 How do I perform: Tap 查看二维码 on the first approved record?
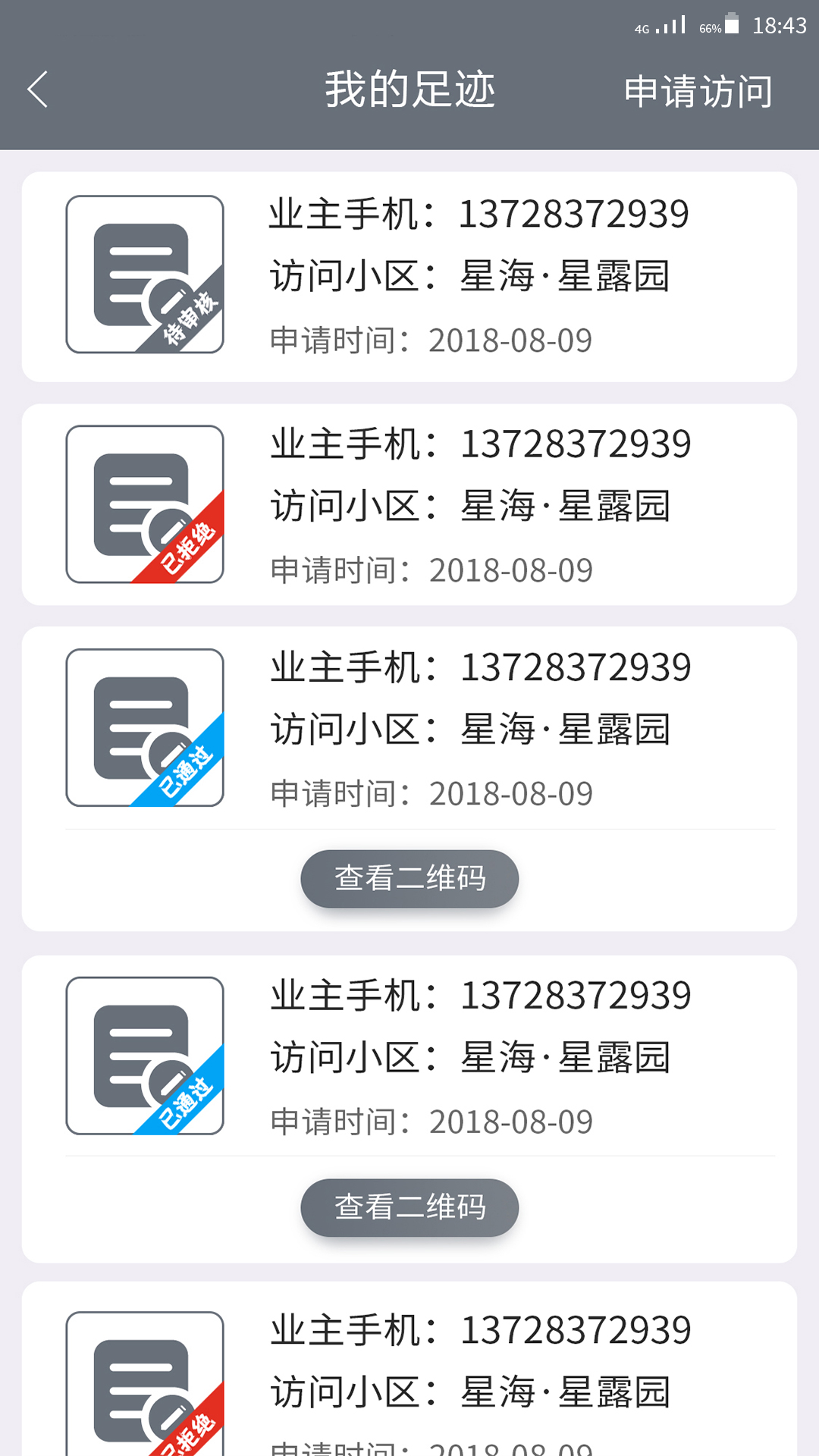coord(409,878)
